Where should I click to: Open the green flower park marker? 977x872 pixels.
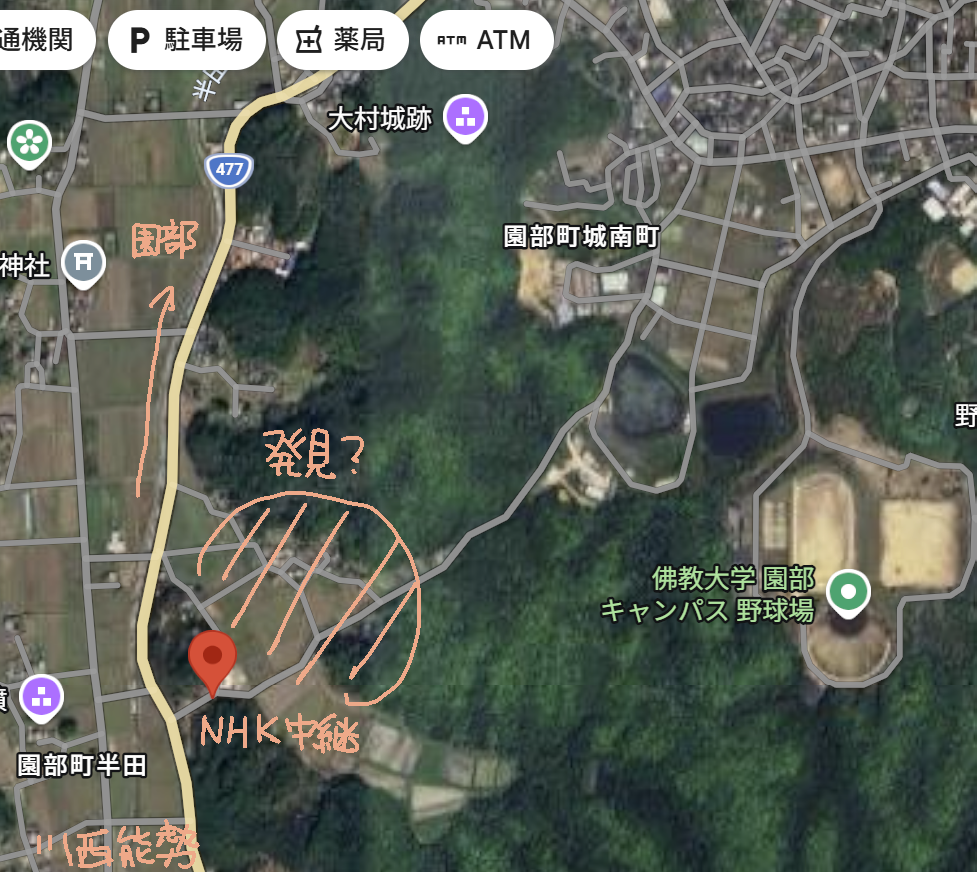tap(30, 143)
